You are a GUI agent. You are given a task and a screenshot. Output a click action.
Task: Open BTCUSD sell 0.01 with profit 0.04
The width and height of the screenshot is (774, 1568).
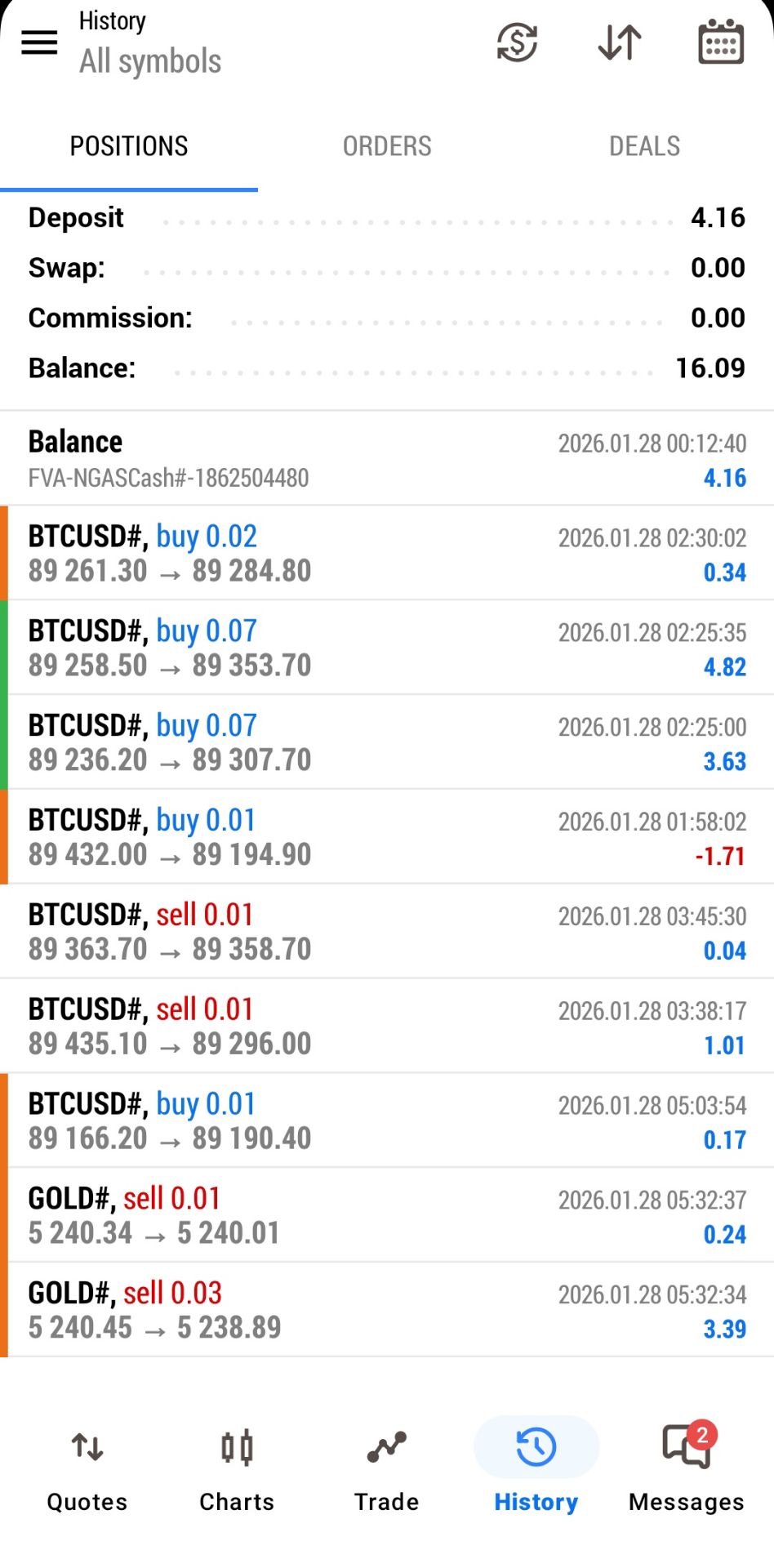pos(387,933)
